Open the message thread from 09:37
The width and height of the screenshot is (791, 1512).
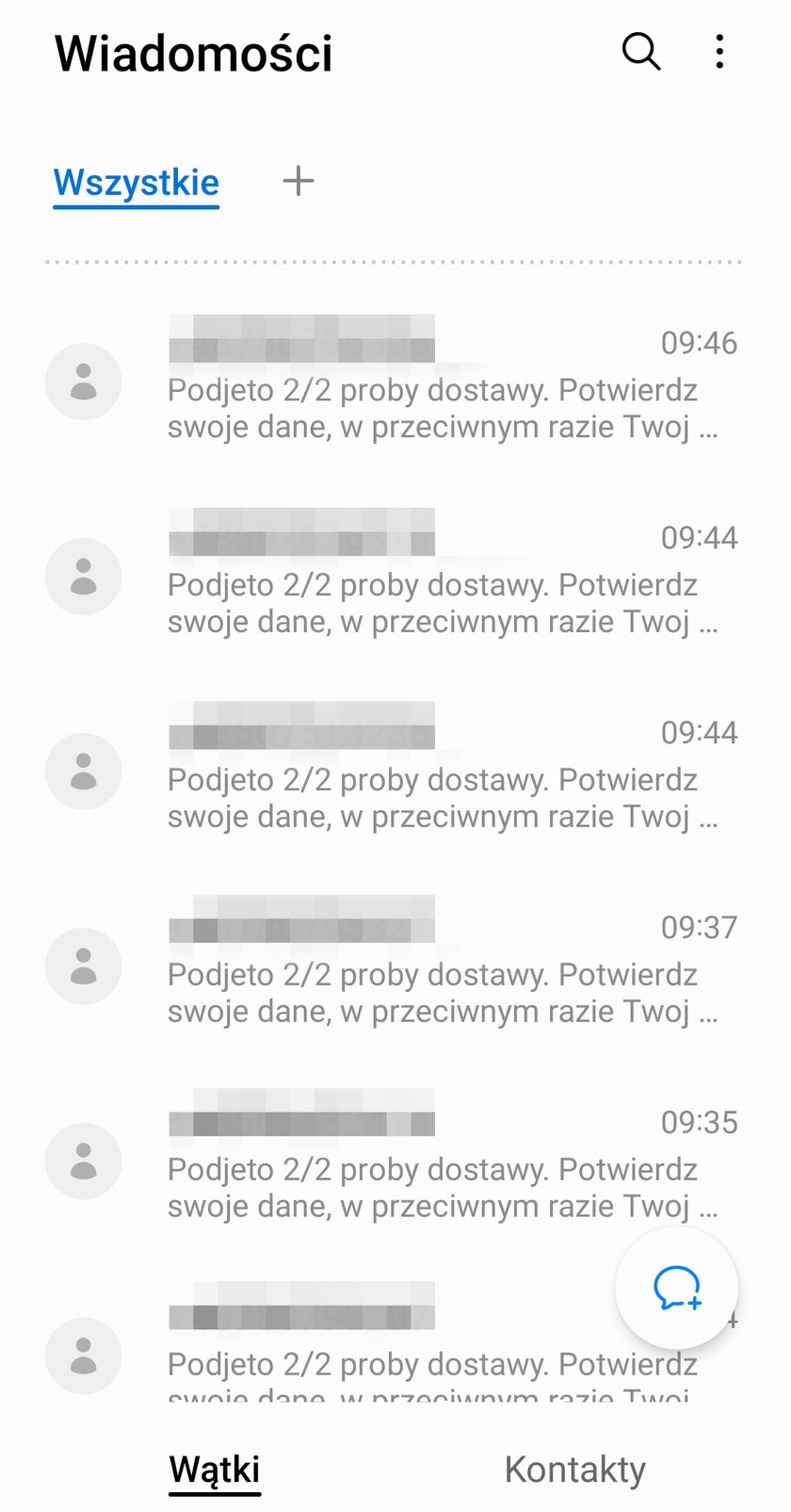click(x=395, y=966)
